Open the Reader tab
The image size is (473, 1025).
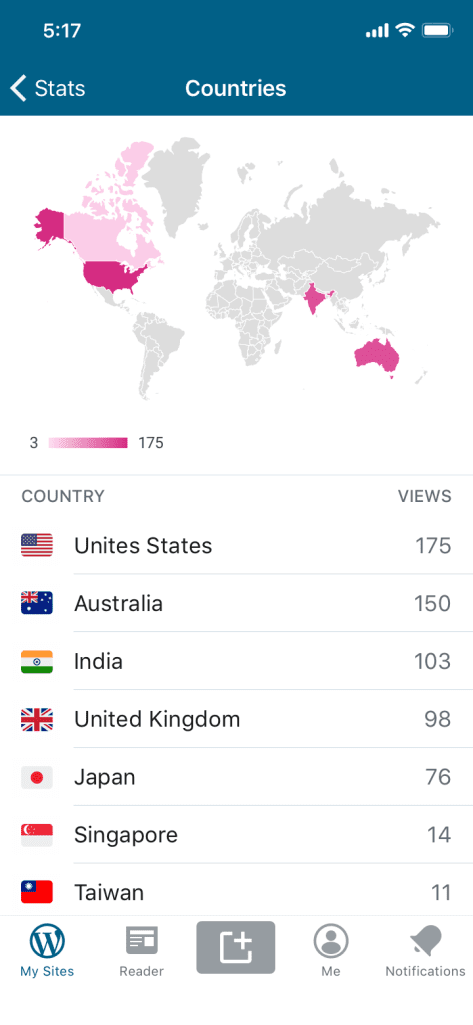click(x=142, y=951)
